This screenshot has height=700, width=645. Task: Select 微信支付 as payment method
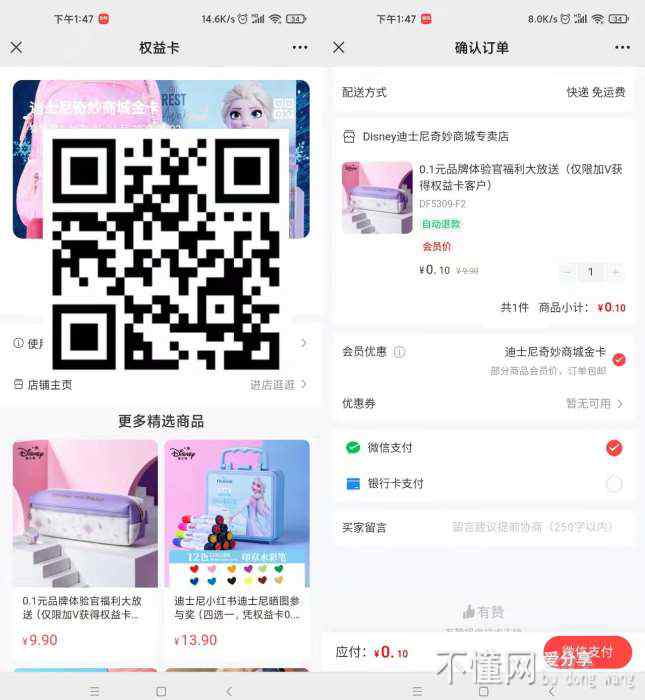click(x=614, y=448)
